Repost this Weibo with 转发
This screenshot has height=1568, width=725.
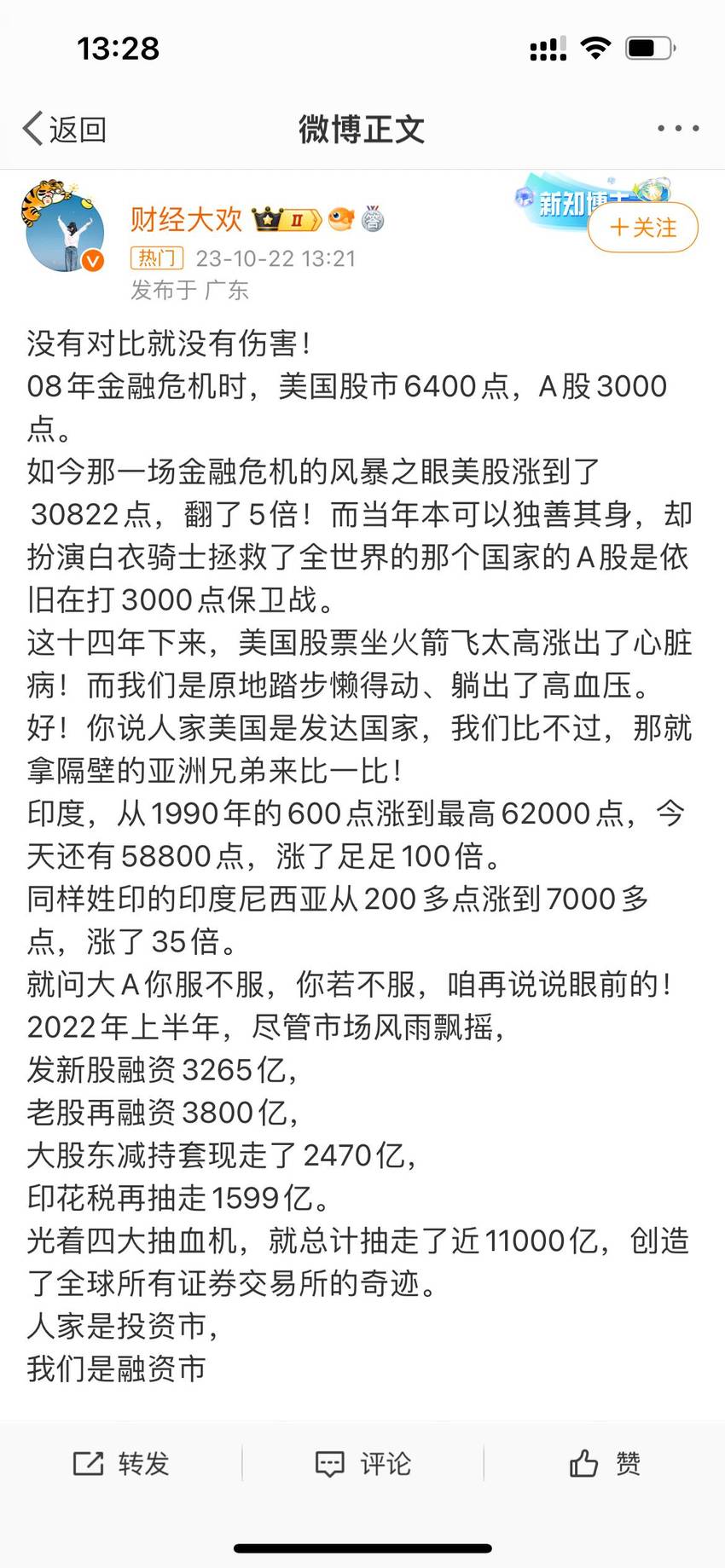pos(121,1464)
